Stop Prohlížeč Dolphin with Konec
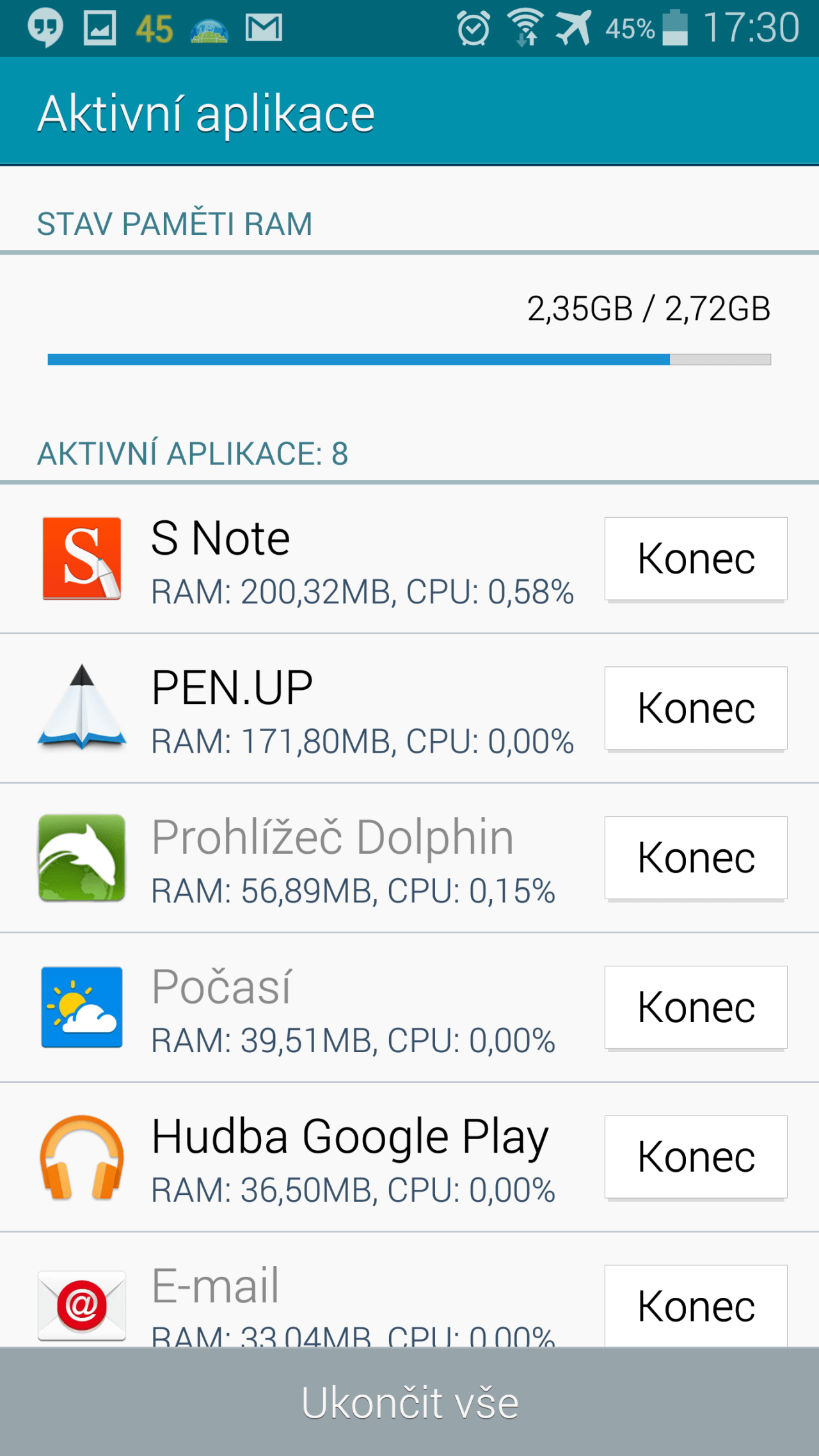 click(696, 858)
